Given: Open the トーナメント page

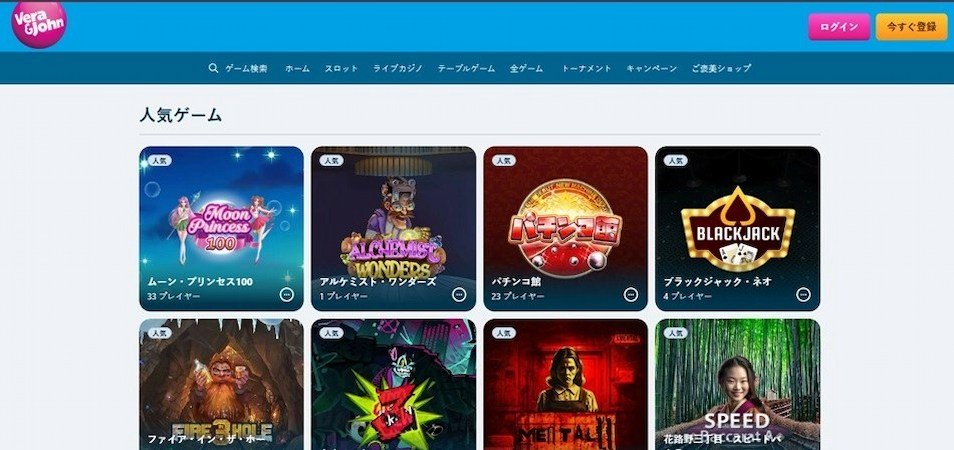Looking at the screenshot, I should click(x=585, y=68).
